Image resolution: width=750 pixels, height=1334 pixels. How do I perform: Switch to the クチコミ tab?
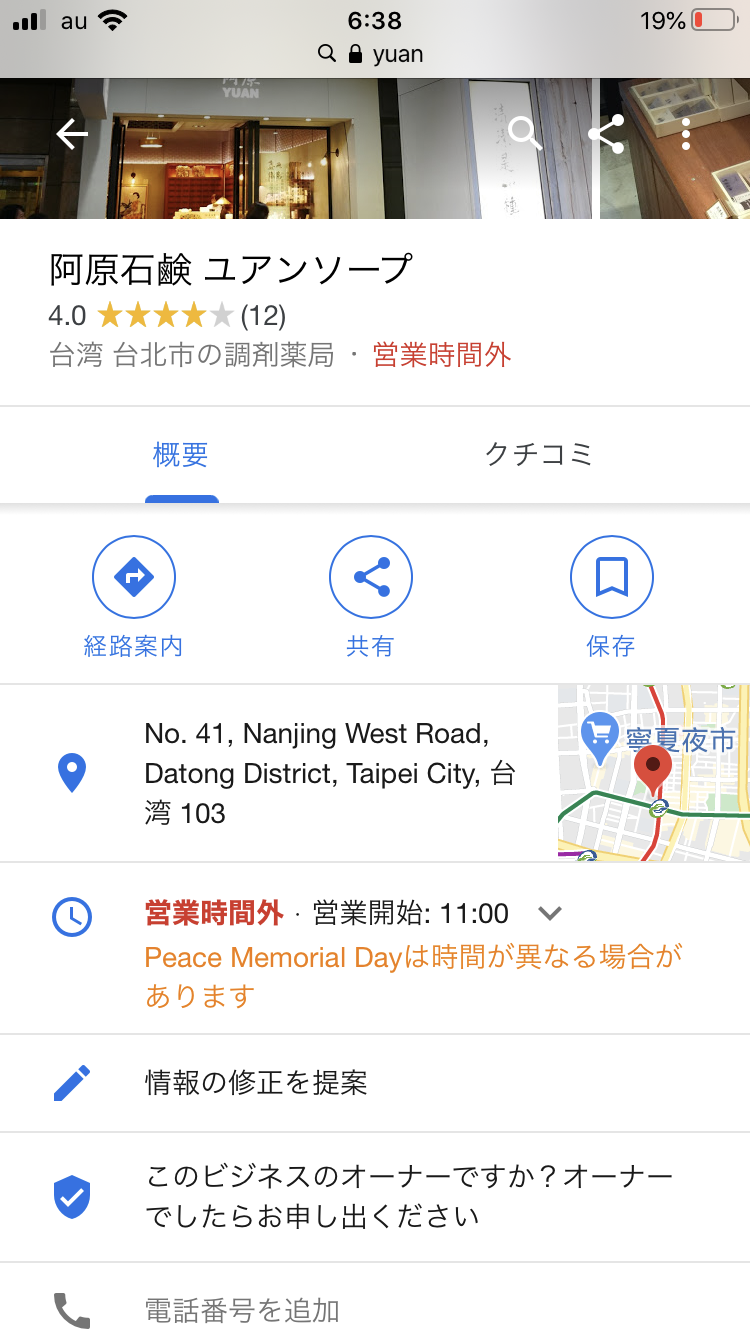(539, 455)
